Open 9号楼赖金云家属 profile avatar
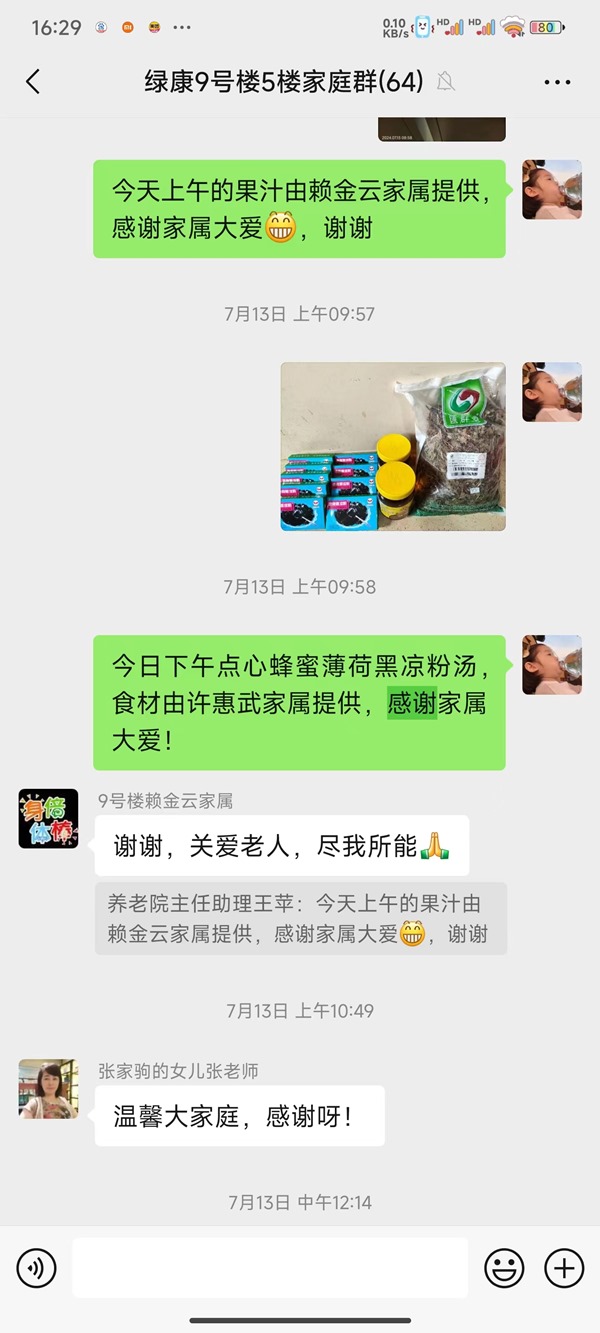The height and width of the screenshot is (1333, 600). coord(48,819)
